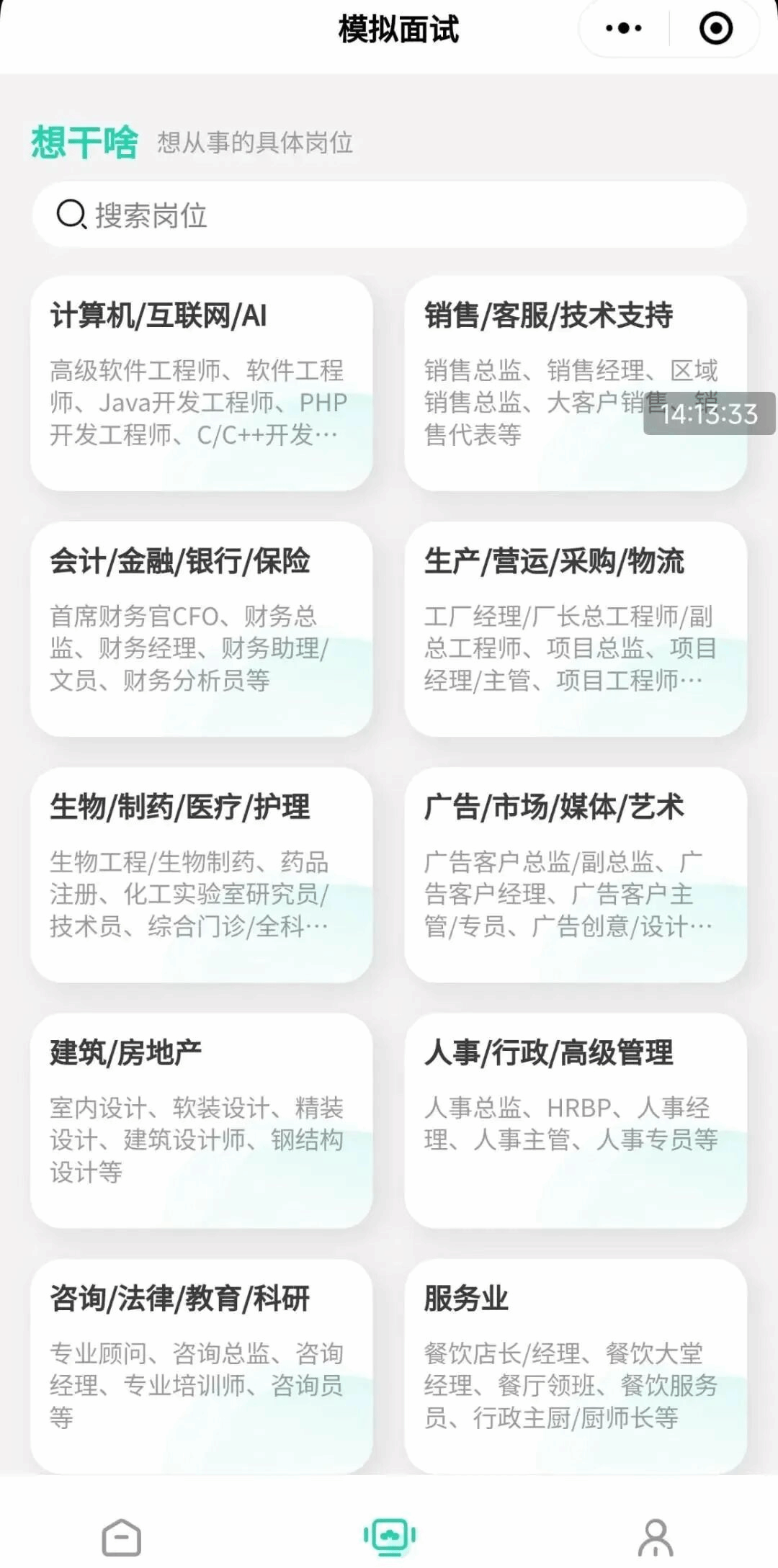This screenshot has width=778, height=1568.
Task: Select the 服务业 category card
Action: point(575,1366)
